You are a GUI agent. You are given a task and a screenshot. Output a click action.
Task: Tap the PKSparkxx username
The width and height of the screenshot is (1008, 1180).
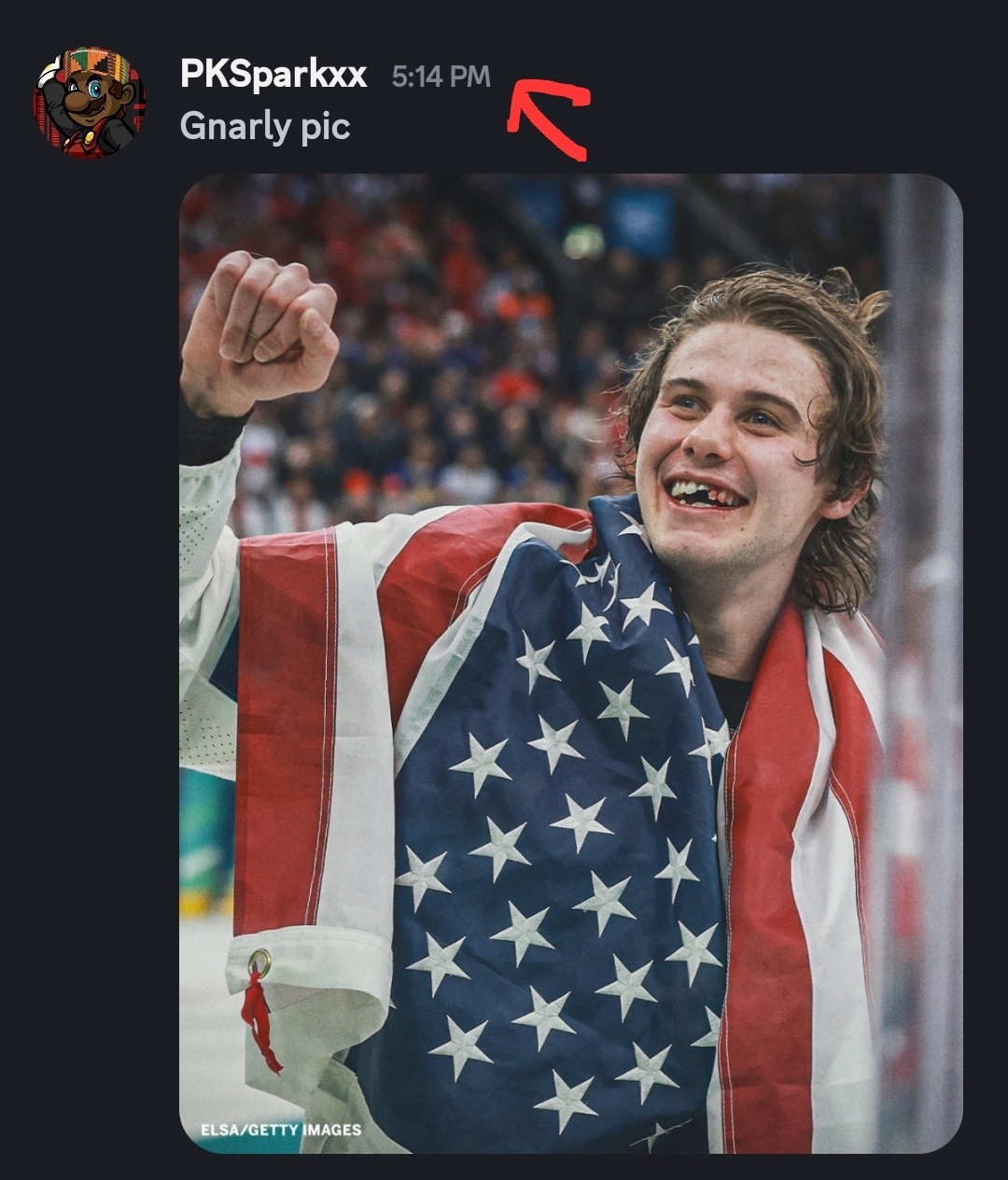point(273,76)
